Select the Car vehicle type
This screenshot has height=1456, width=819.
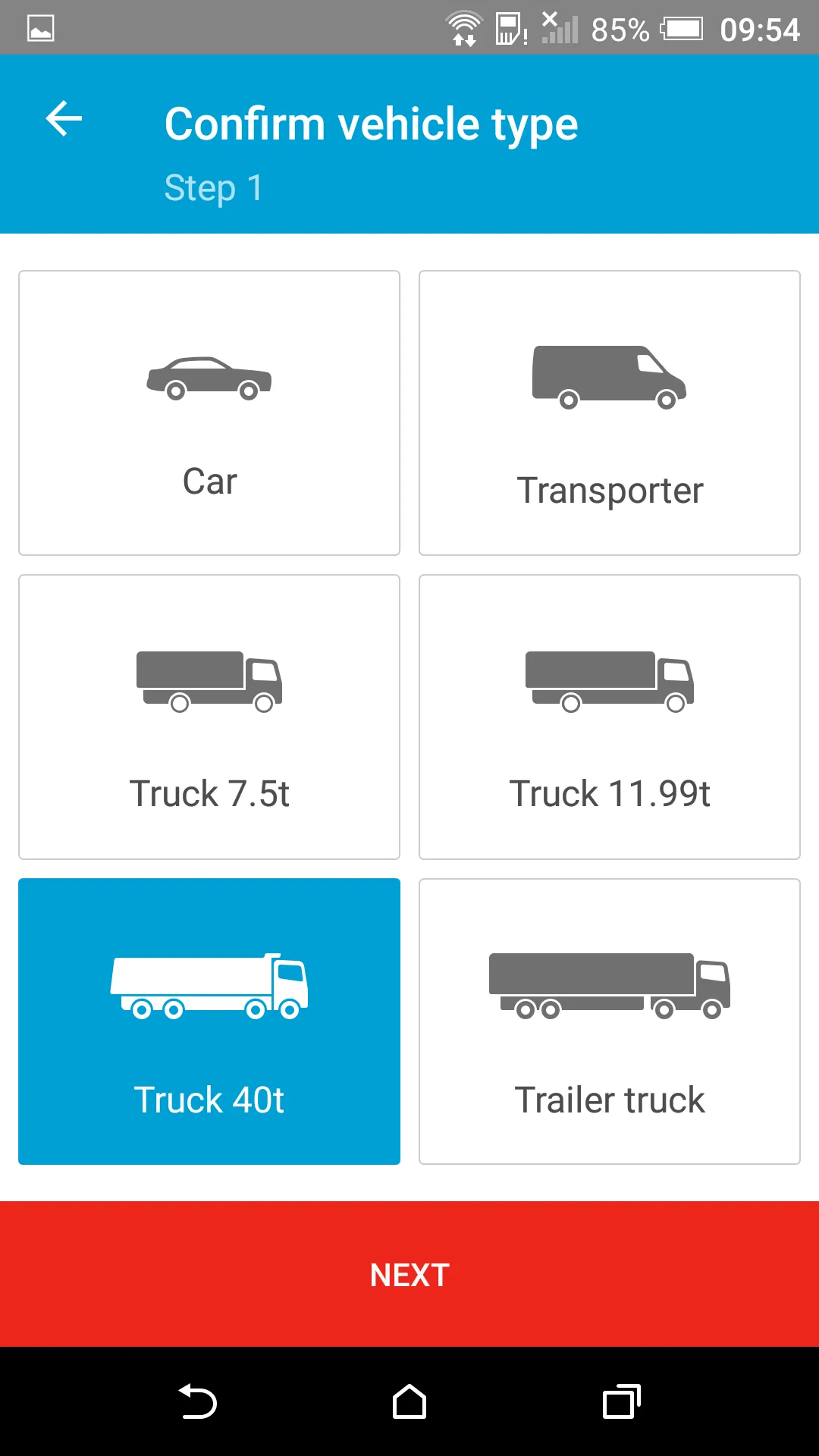click(209, 413)
